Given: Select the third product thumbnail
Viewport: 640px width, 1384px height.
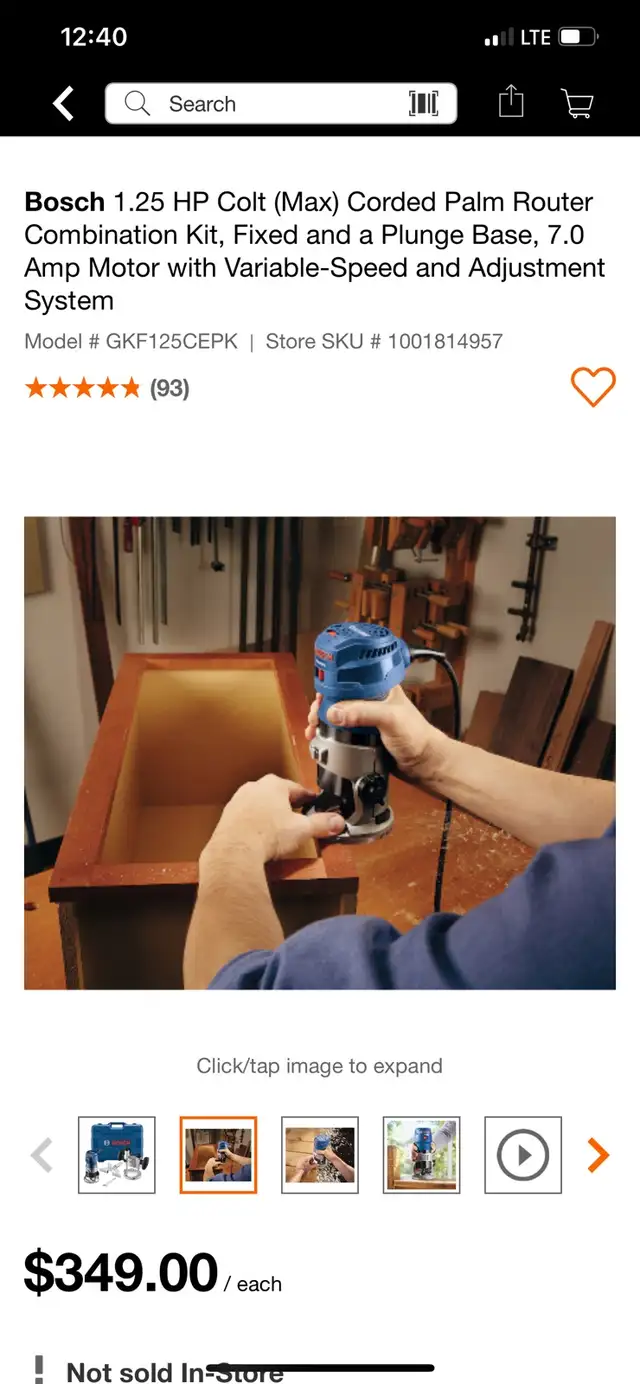Looking at the screenshot, I should tap(320, 1155).
